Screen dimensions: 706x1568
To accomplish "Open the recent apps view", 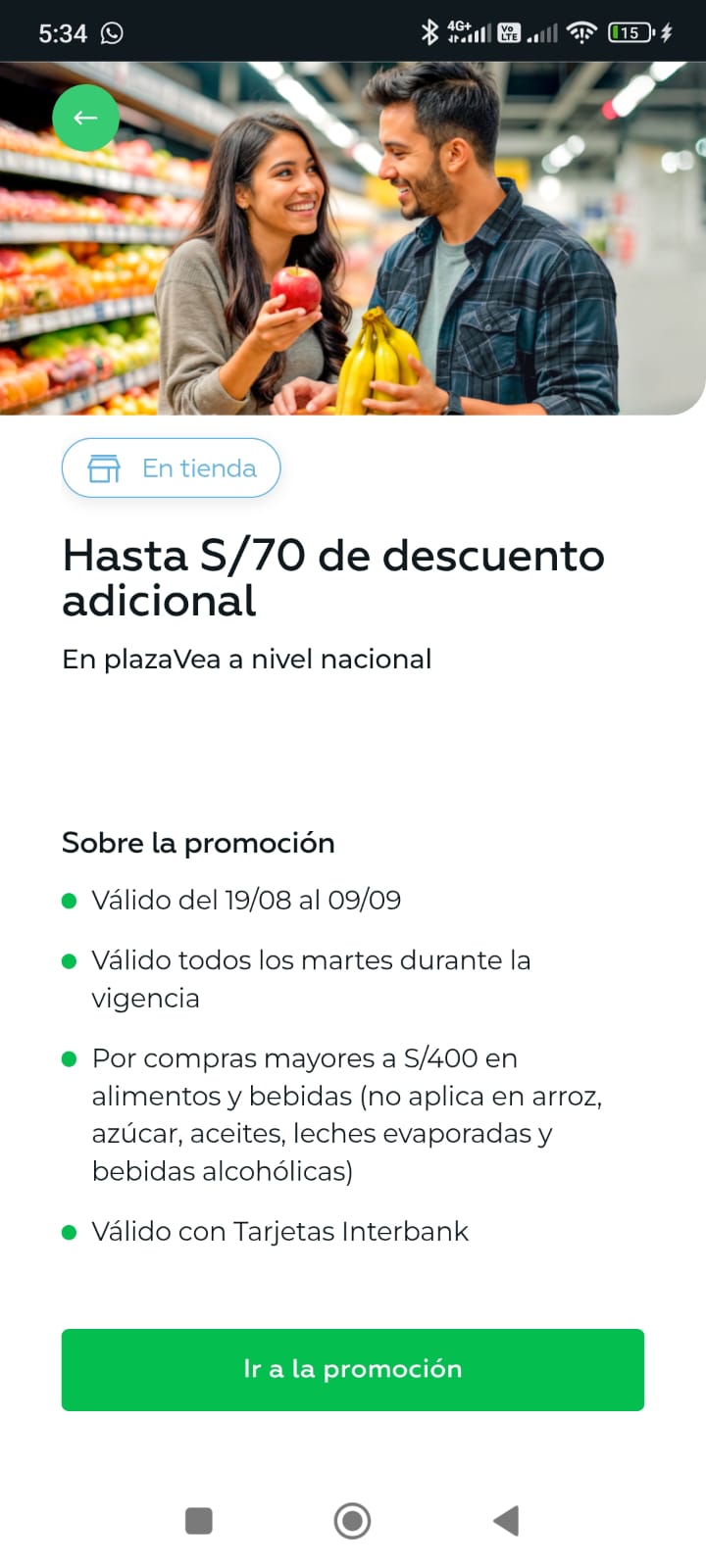I will pos(199,1521).
